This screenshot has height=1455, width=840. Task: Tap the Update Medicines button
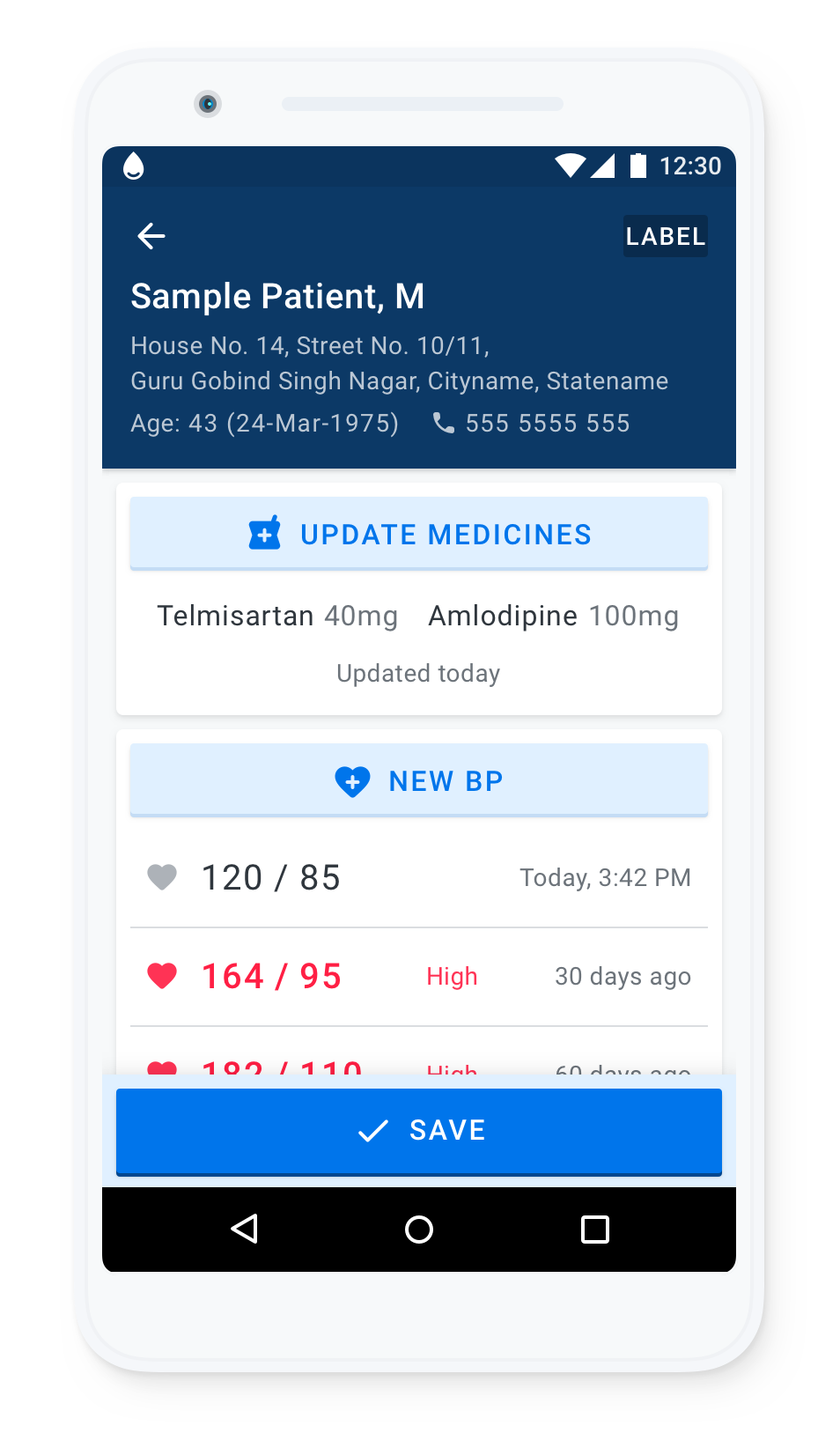419,533
